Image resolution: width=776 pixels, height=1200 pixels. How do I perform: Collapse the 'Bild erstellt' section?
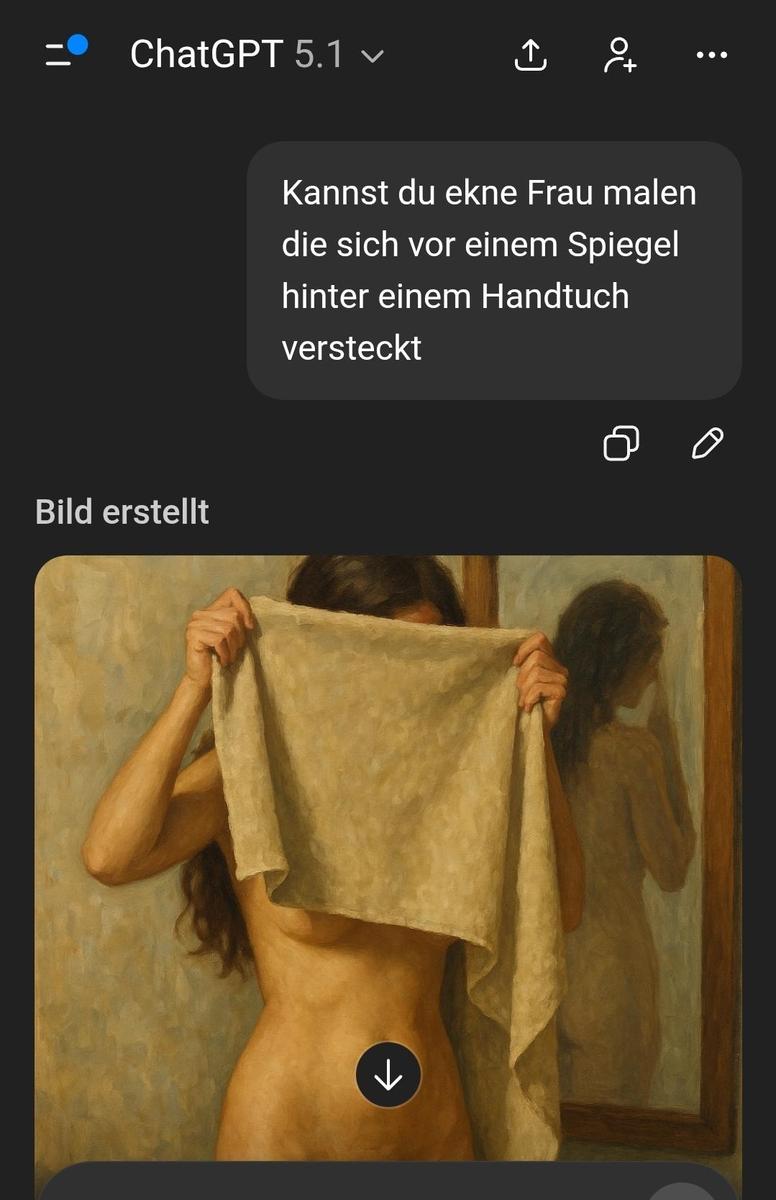pyautogui.click(x=122, y=511)
